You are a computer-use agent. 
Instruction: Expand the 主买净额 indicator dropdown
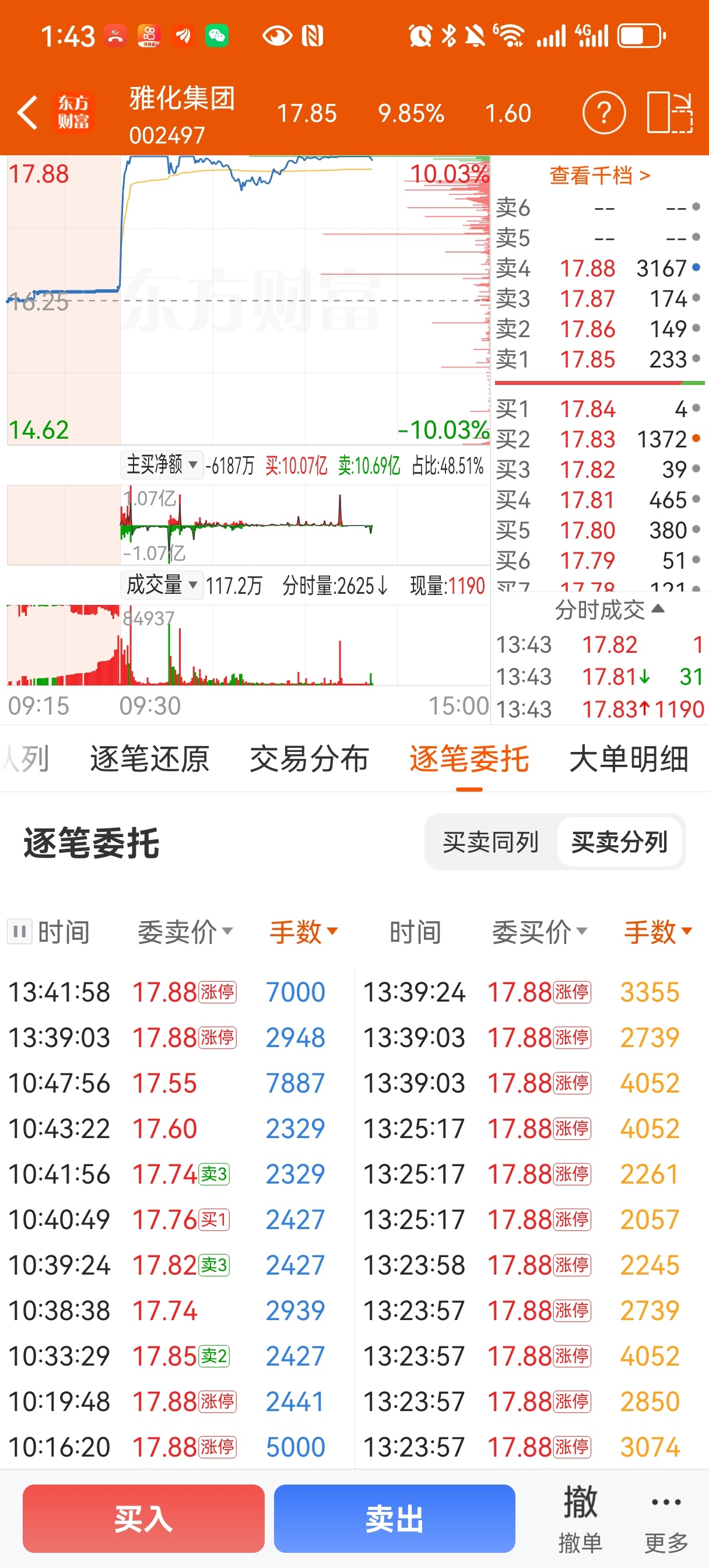click(x=162, y=465)
